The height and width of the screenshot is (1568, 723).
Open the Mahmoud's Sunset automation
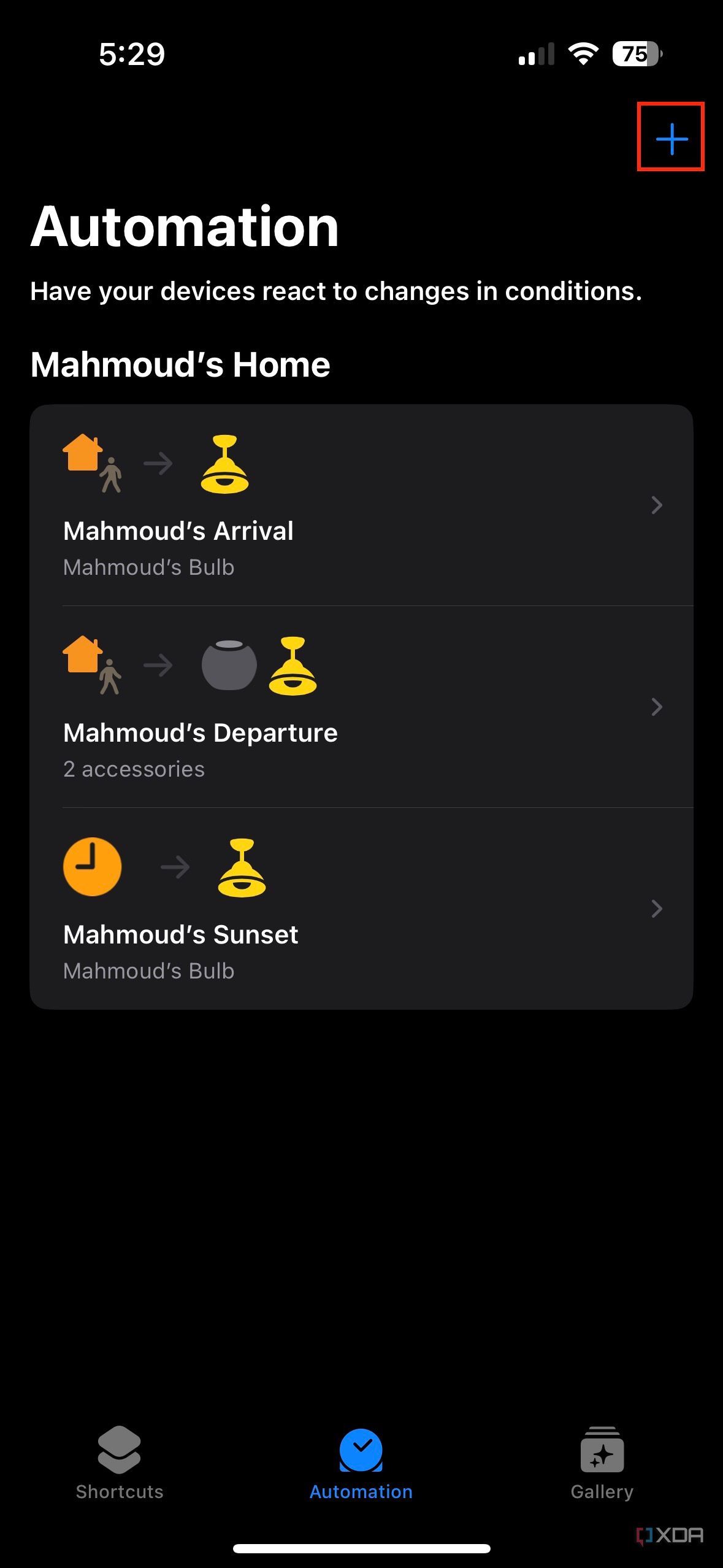361,909
